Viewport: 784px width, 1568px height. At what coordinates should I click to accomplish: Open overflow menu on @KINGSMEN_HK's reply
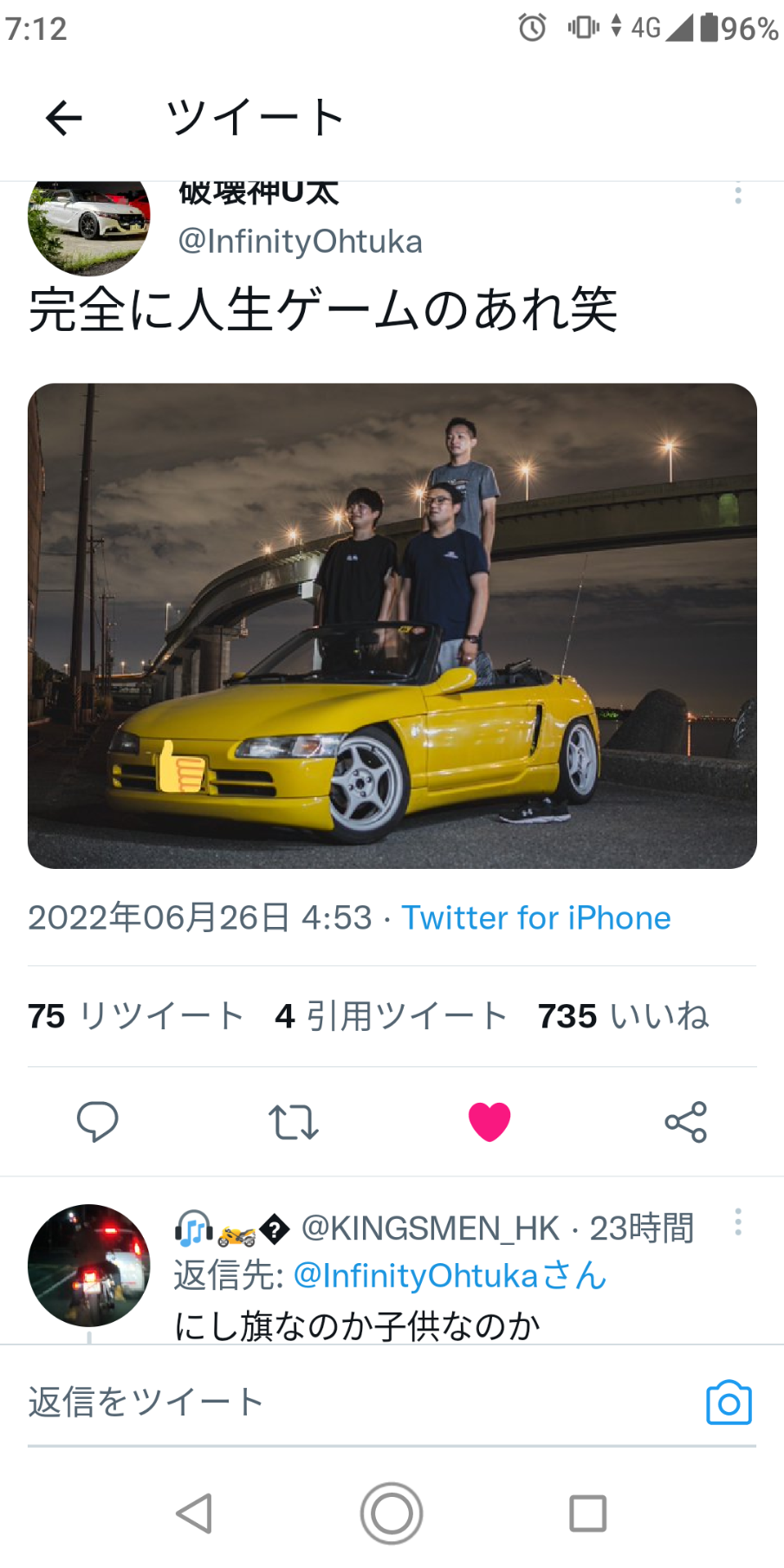coord(738,1221)
